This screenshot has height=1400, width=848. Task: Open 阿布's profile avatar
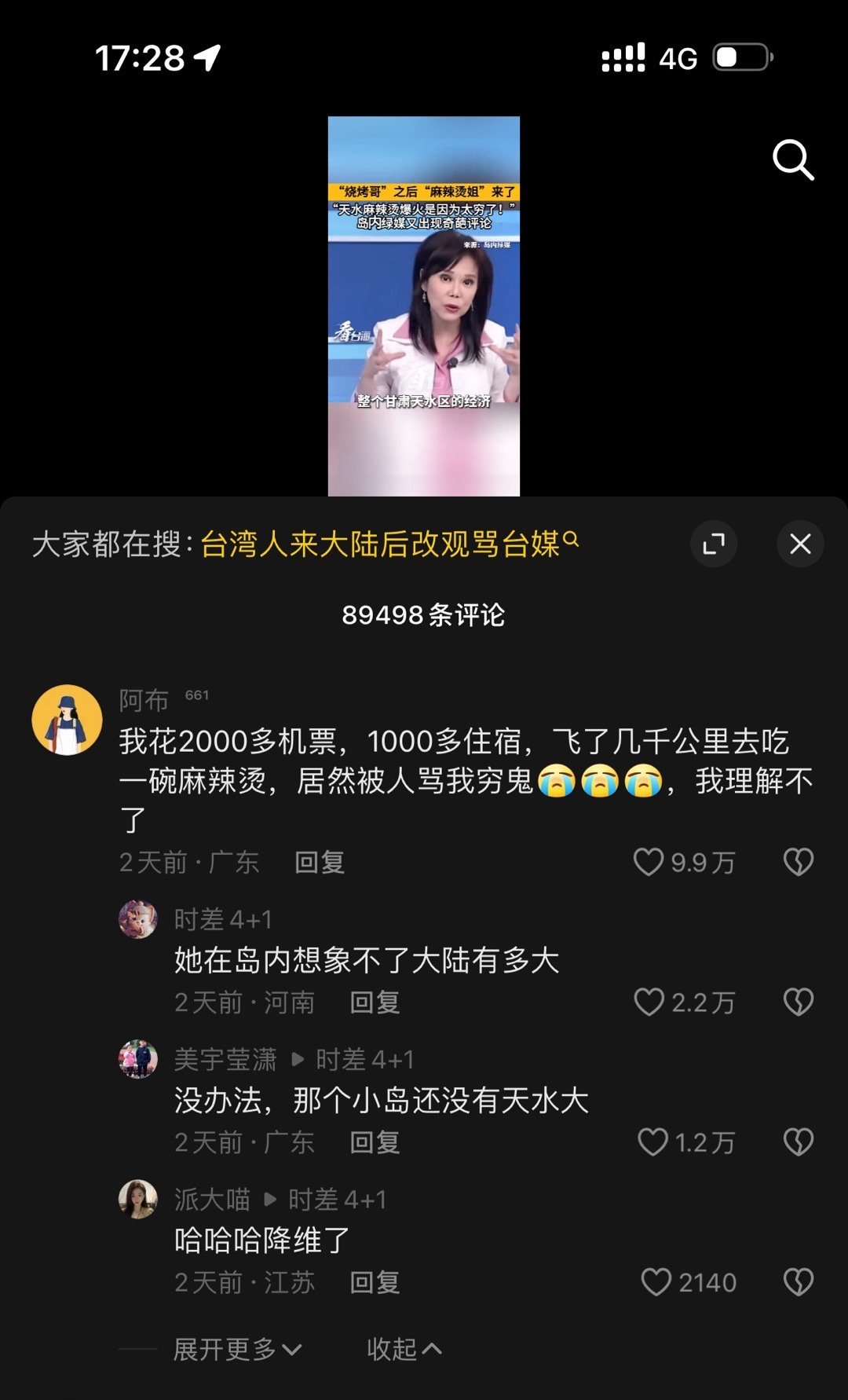click(67, 720)
